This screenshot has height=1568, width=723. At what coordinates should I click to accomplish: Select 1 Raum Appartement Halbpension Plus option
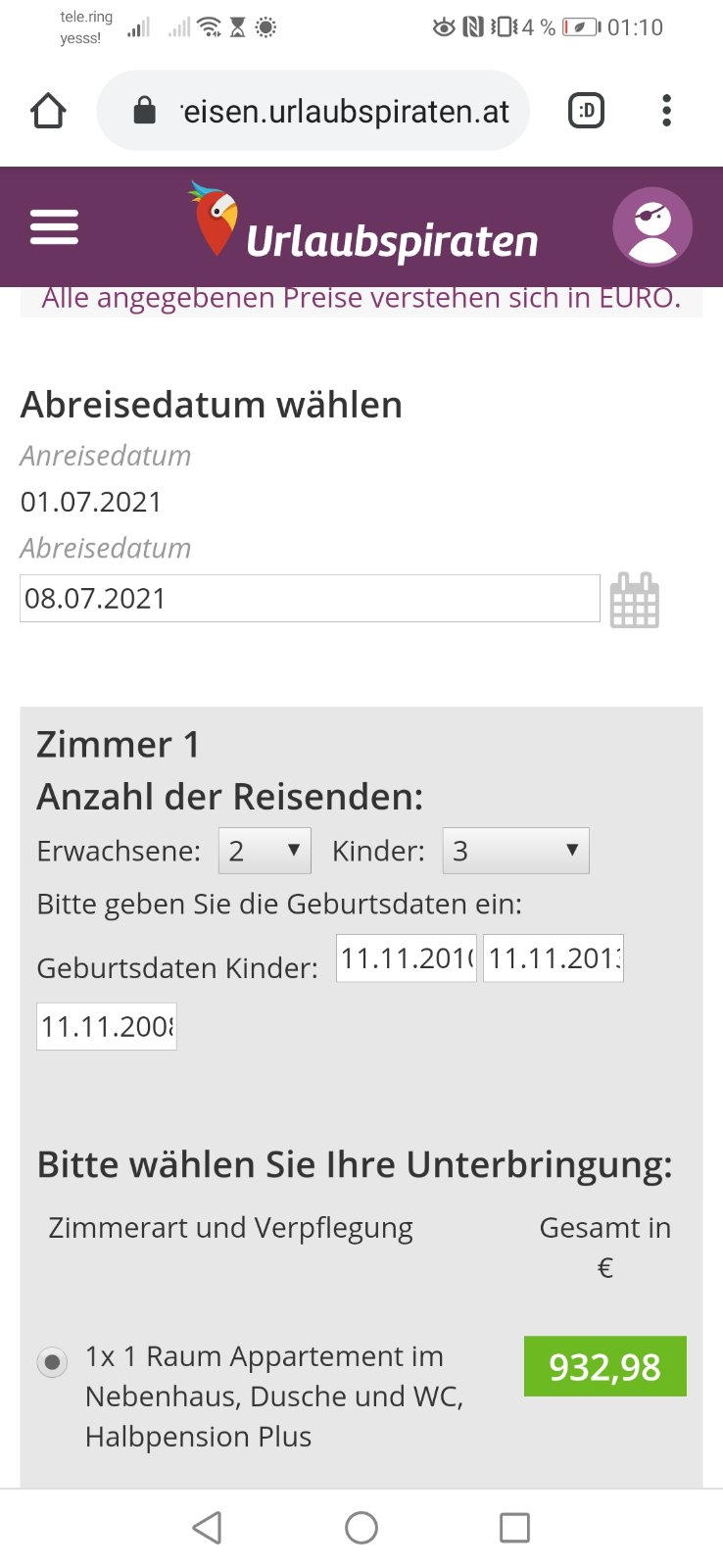point(52,1362)
